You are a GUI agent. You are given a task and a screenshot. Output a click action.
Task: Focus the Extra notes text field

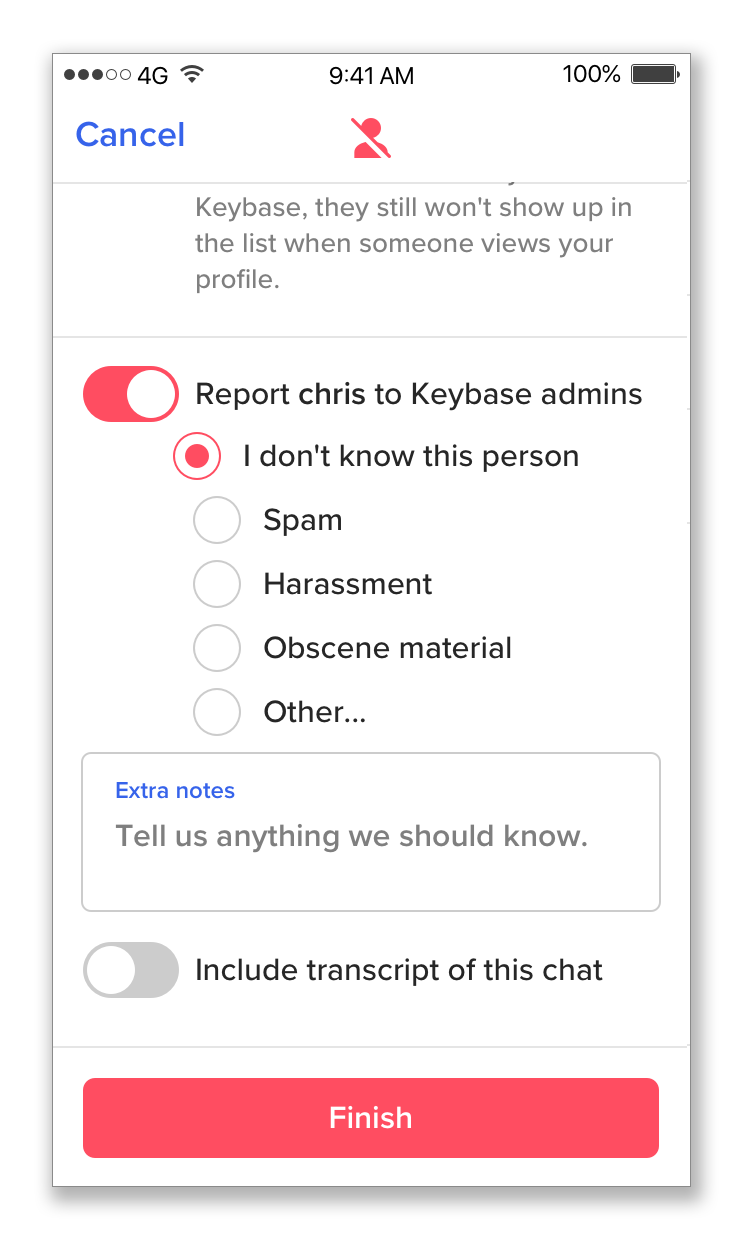(371, 832)
